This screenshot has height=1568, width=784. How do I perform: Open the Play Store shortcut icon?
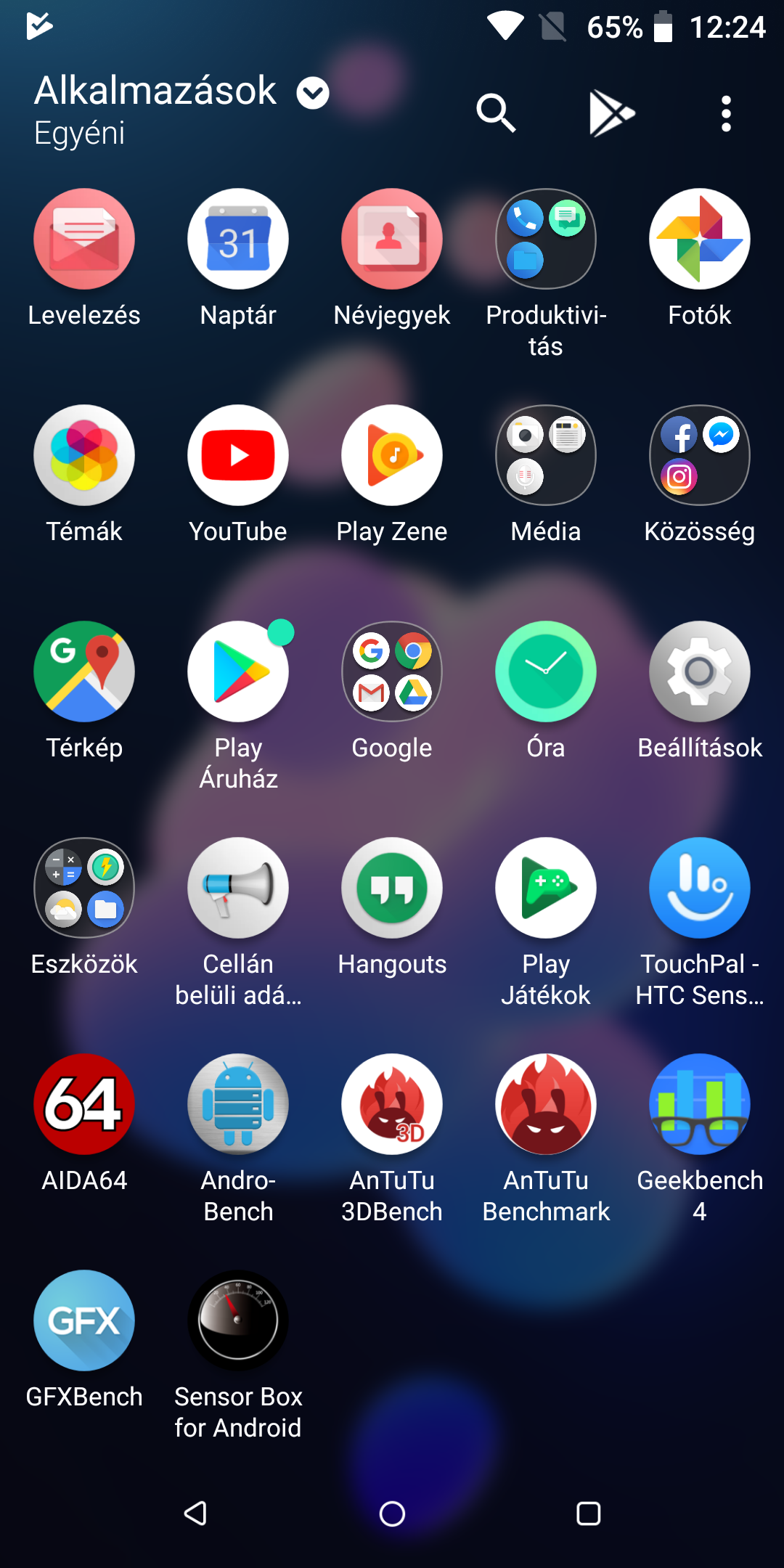pos(612,113)
